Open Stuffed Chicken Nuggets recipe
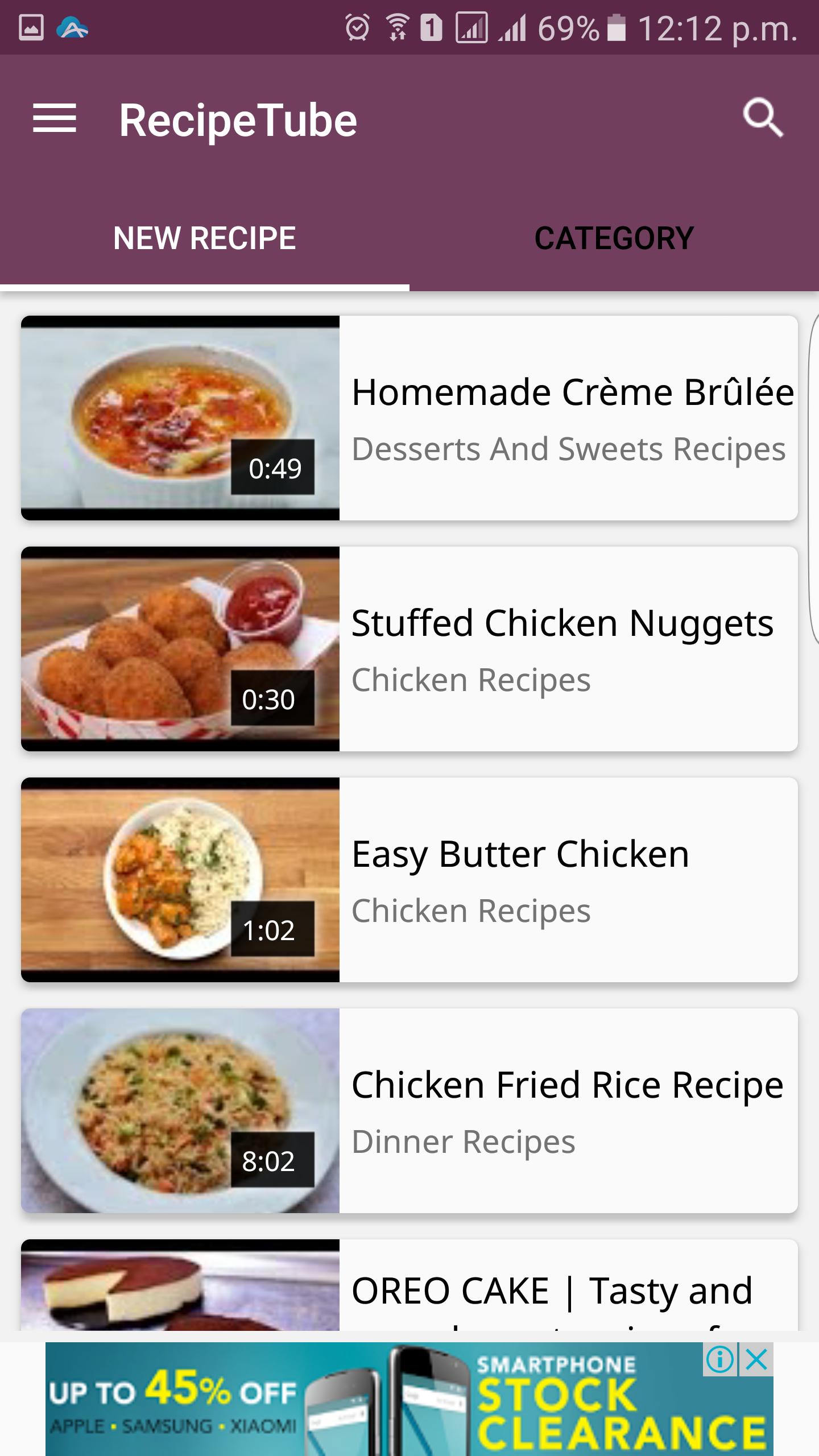The width and height of the screenshot is (819, 1456). tap(409, 649)
